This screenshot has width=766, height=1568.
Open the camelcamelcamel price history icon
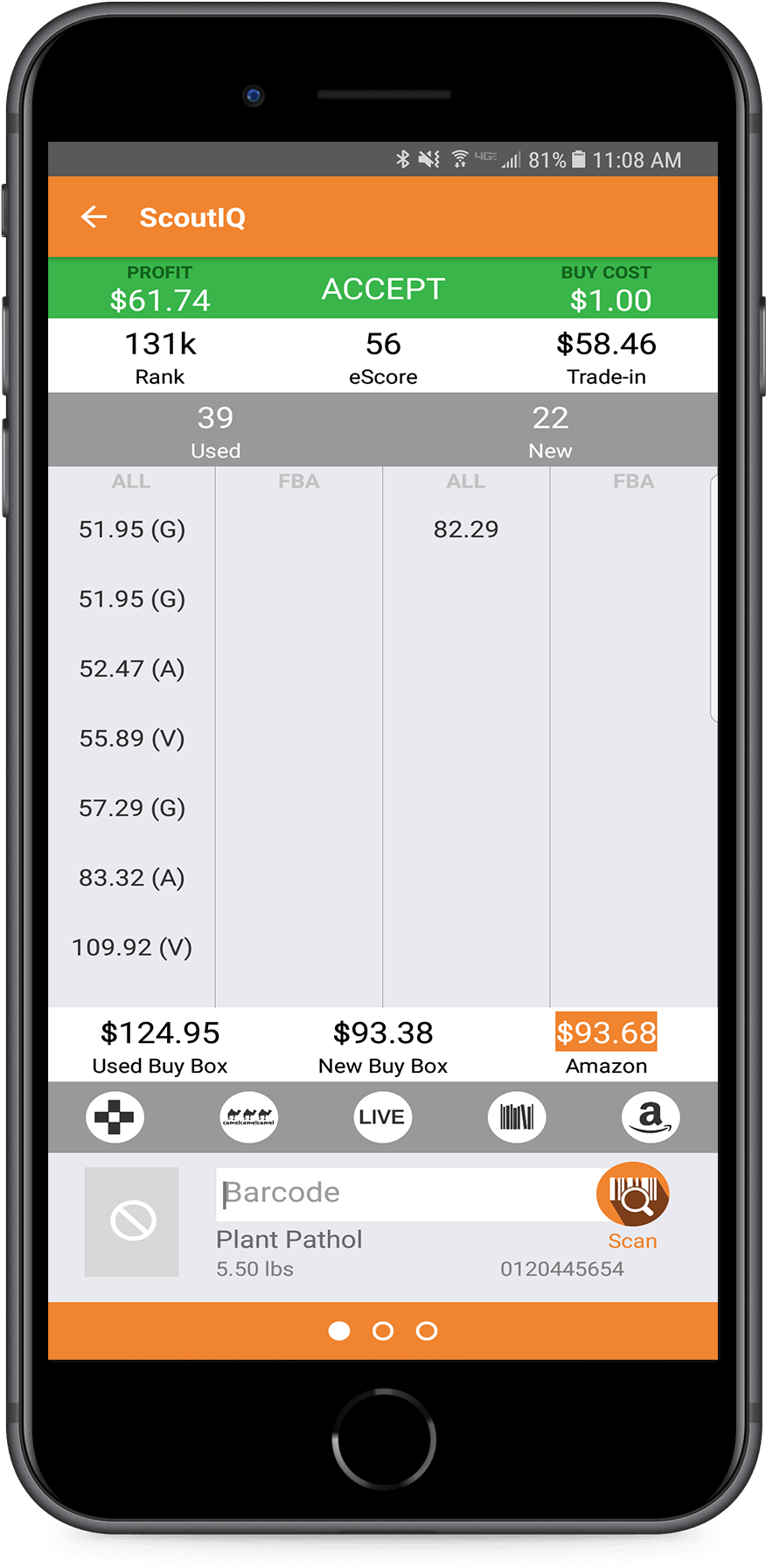(248, 1116)
